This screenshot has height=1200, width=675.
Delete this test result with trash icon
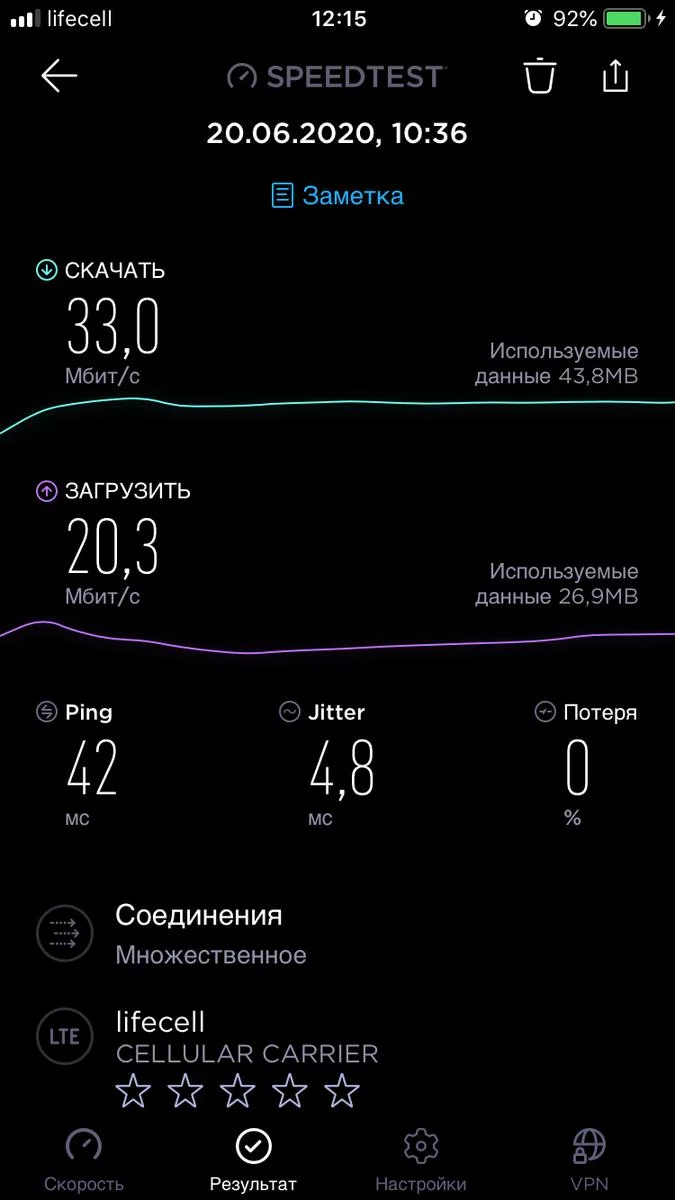pyautogui.click(x=540, y=76)
